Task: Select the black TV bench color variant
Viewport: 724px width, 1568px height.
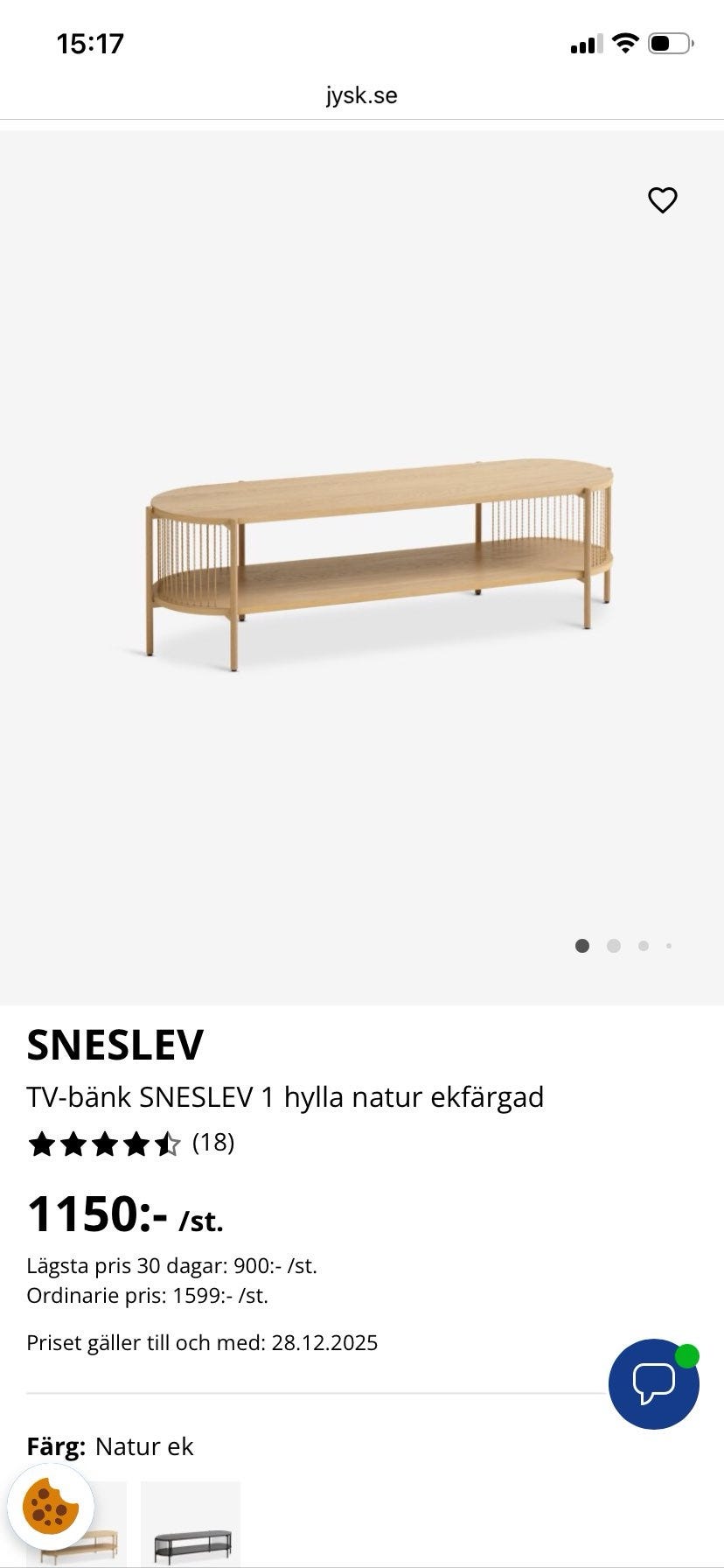Action: (191, 1524)
